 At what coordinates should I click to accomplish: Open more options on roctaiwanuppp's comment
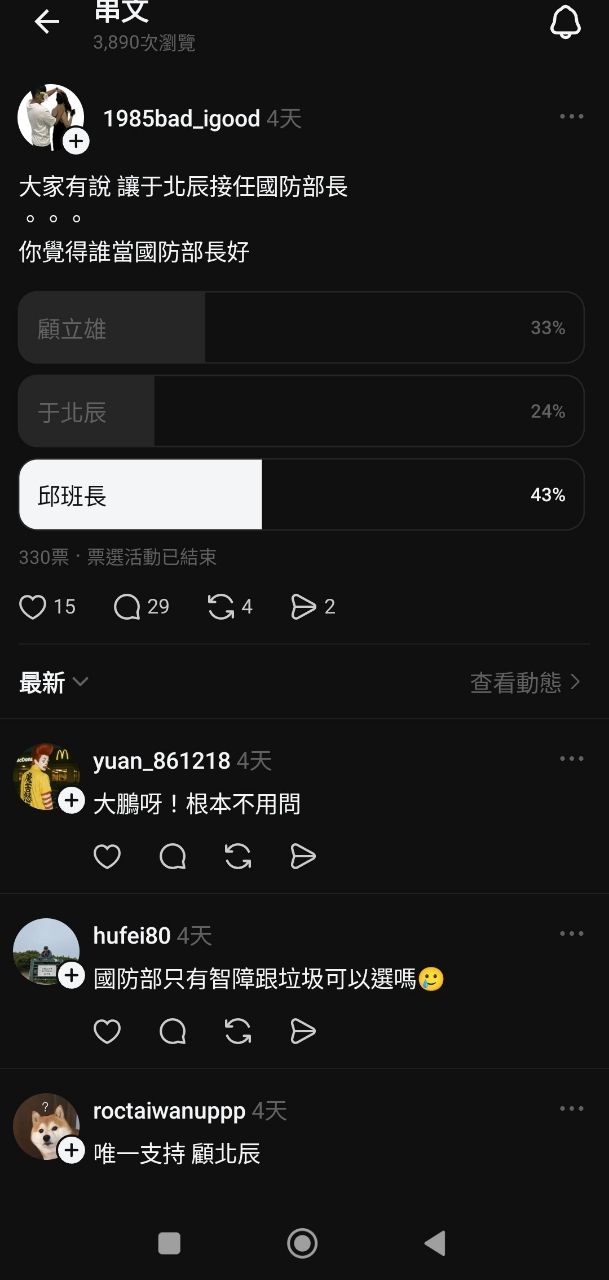(x=571, y=1109)
